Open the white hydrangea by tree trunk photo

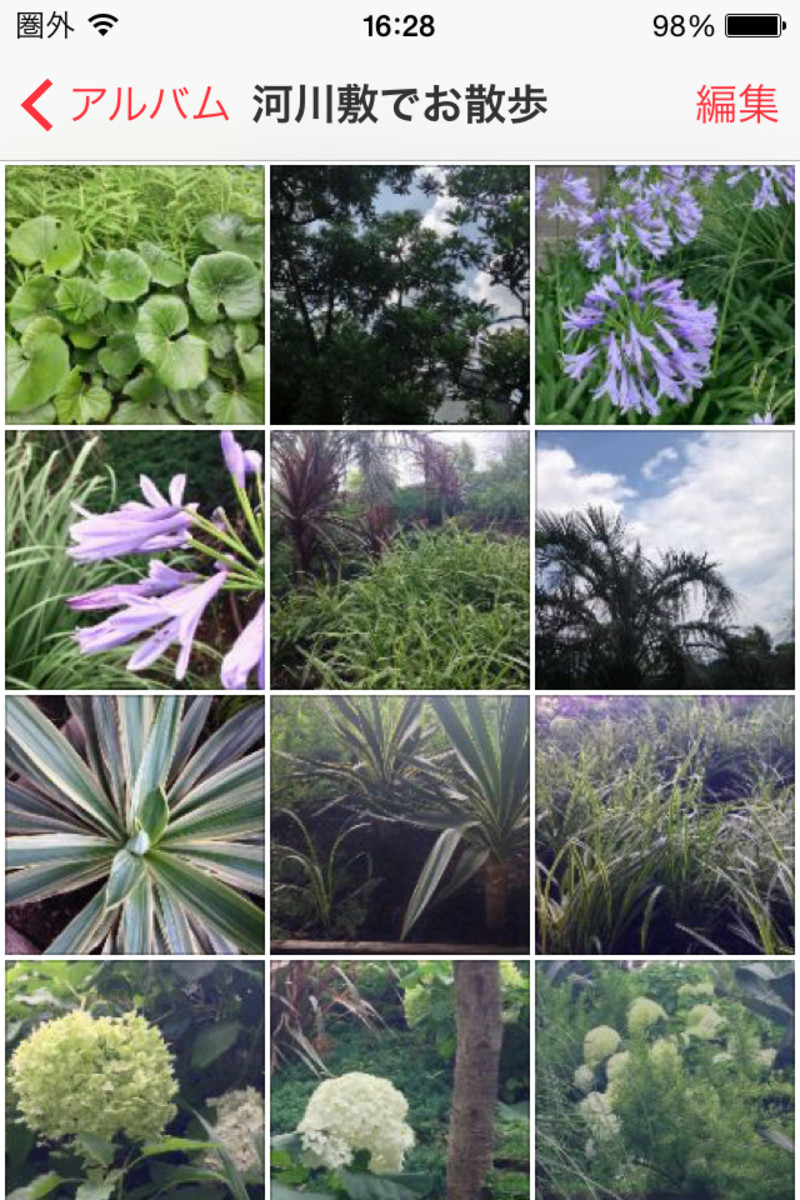(x=400, y=1080)
